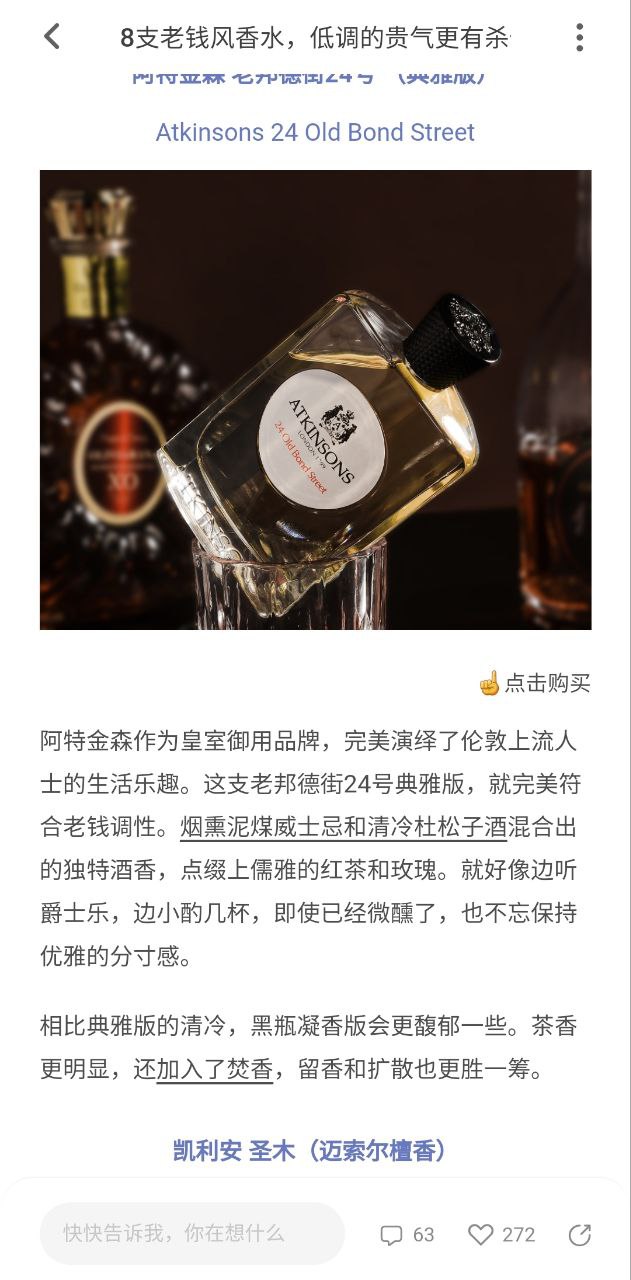This screenshot has height=1280, width=631.
Task: Open the underlined 加入了焚香 link
Action: pos(215,1070)
